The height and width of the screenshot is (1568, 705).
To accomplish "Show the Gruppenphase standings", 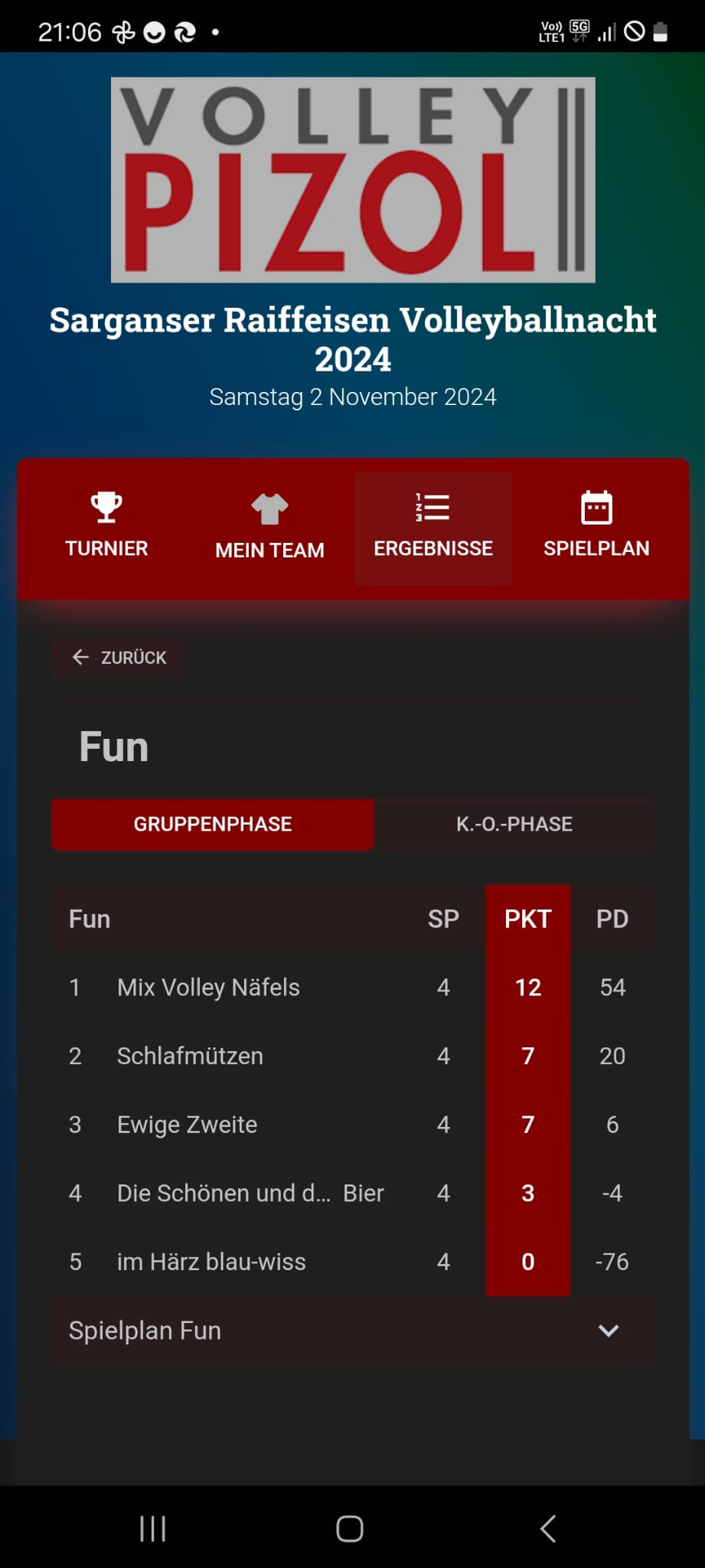I will tap(213, 824).
